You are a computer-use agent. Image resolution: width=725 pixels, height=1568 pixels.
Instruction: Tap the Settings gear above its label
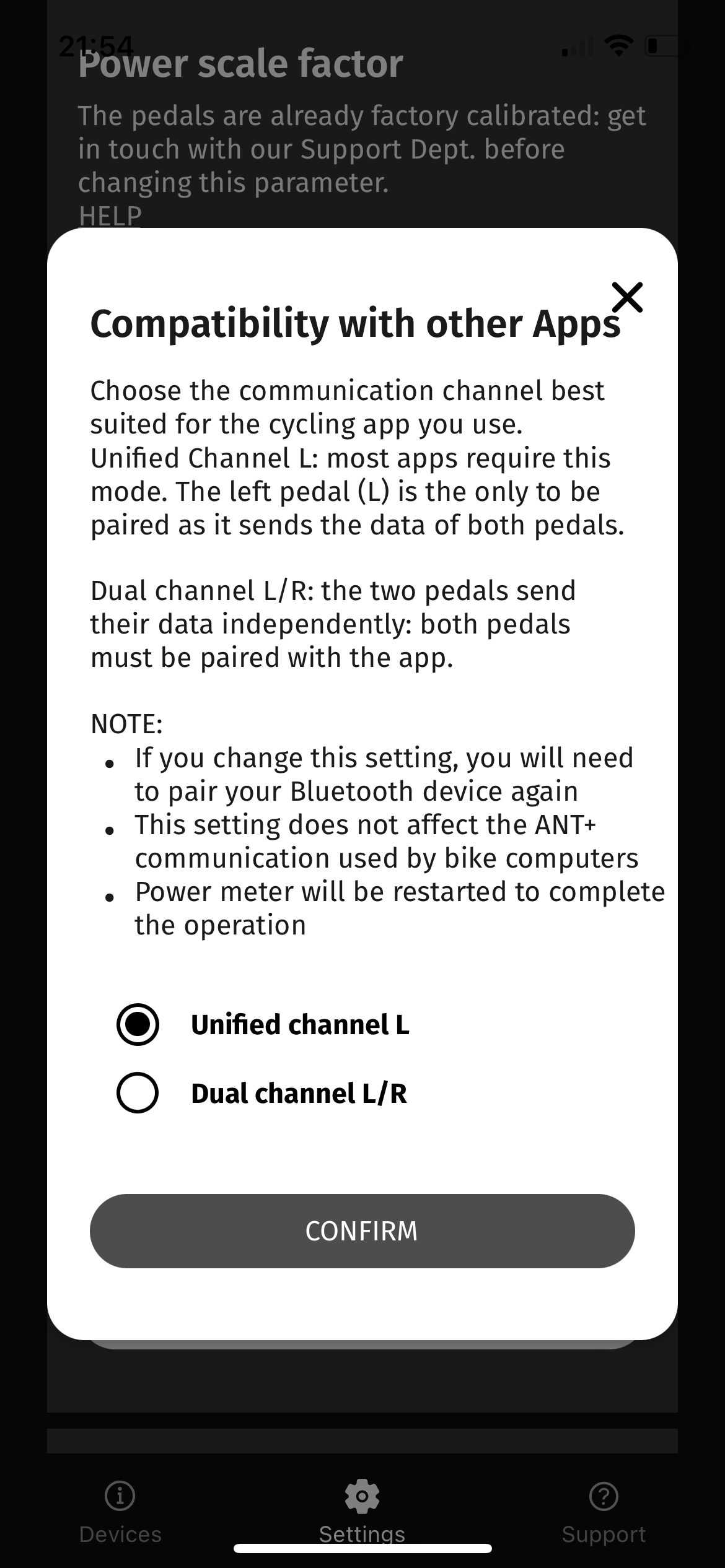point(361,1495)
